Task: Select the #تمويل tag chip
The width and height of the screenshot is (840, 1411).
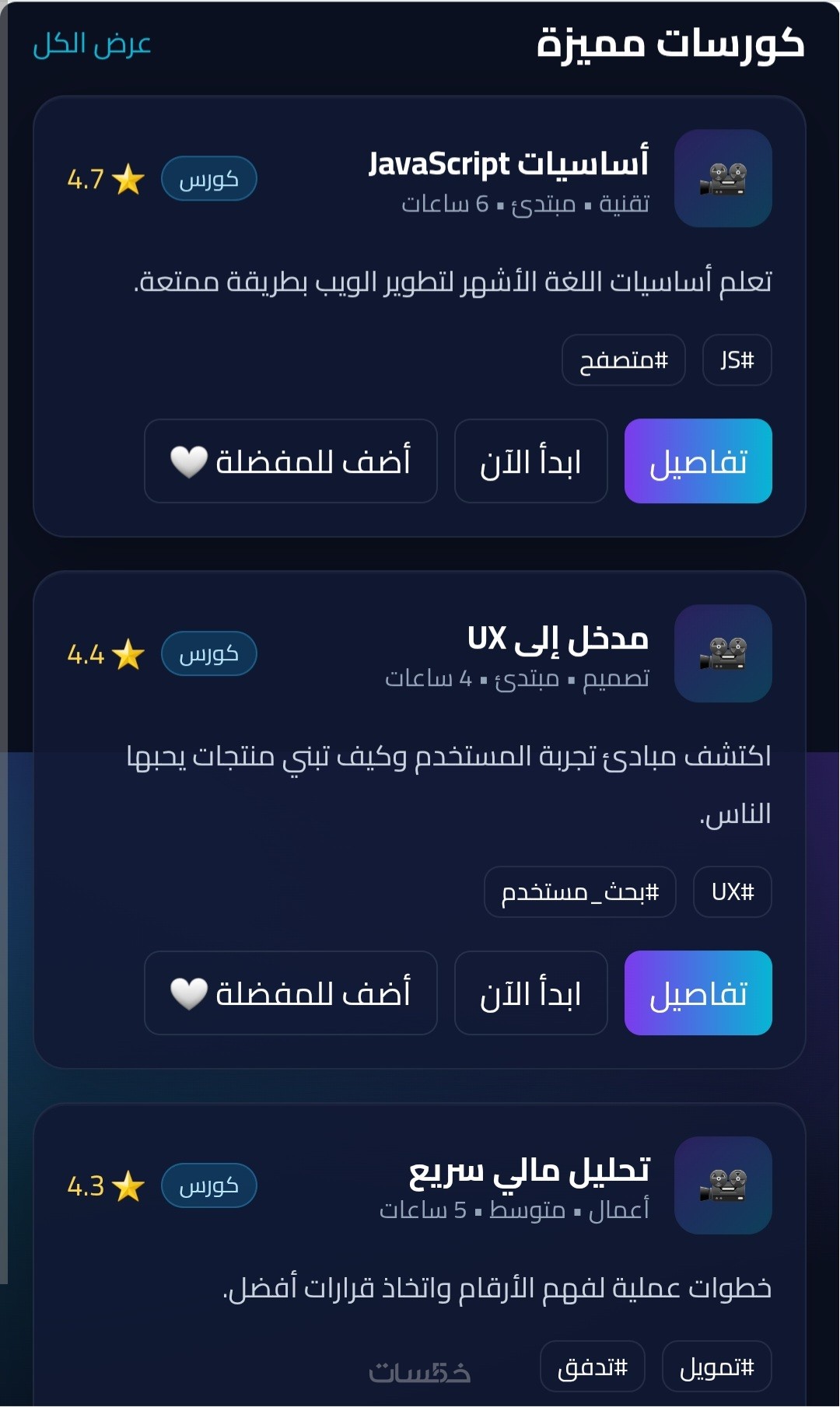Action: [x=716, y=1367]
